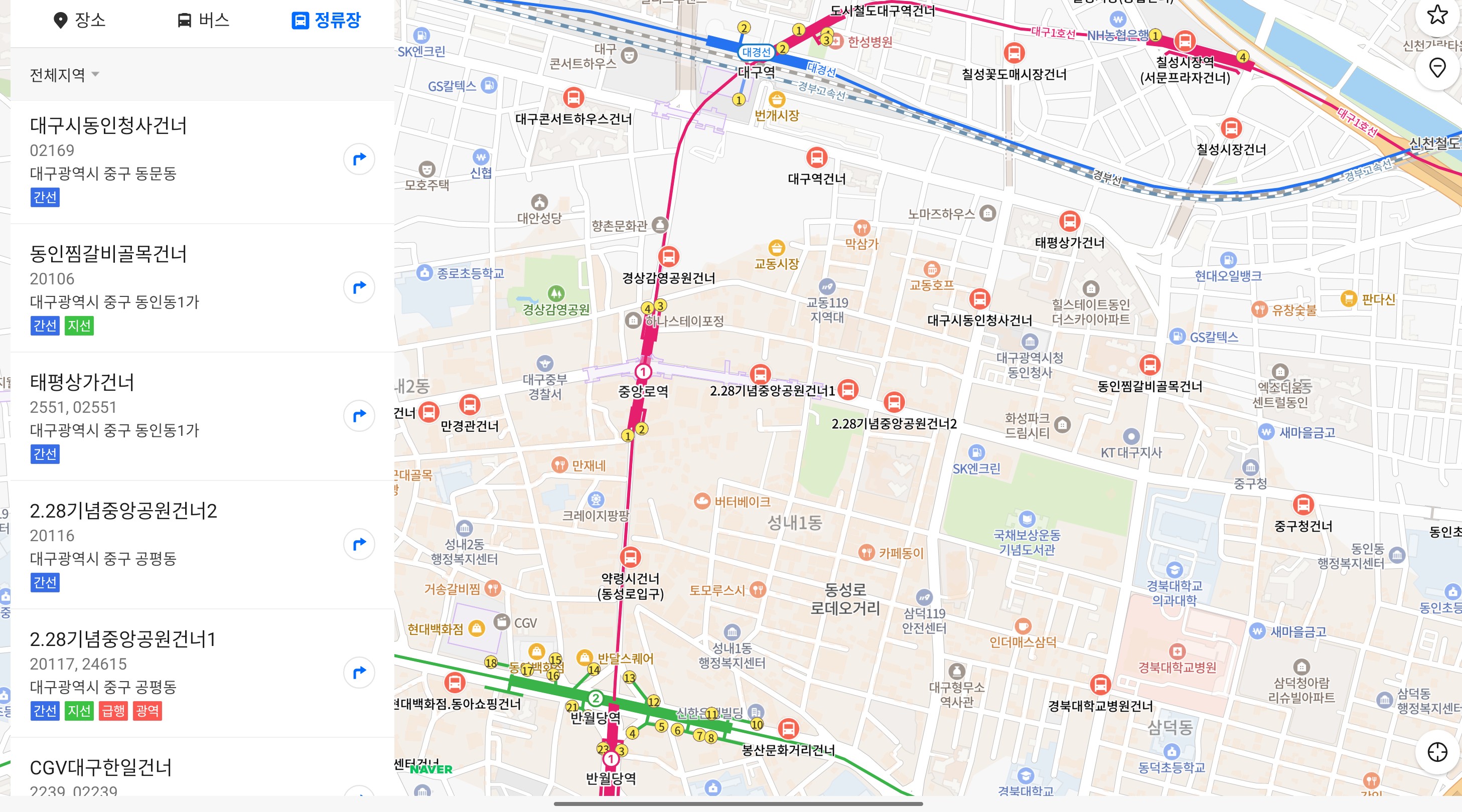Open the 2.28기념중앙공원건너1 stop details
This screenshot has width=1462, height=812.
point(123,639)
